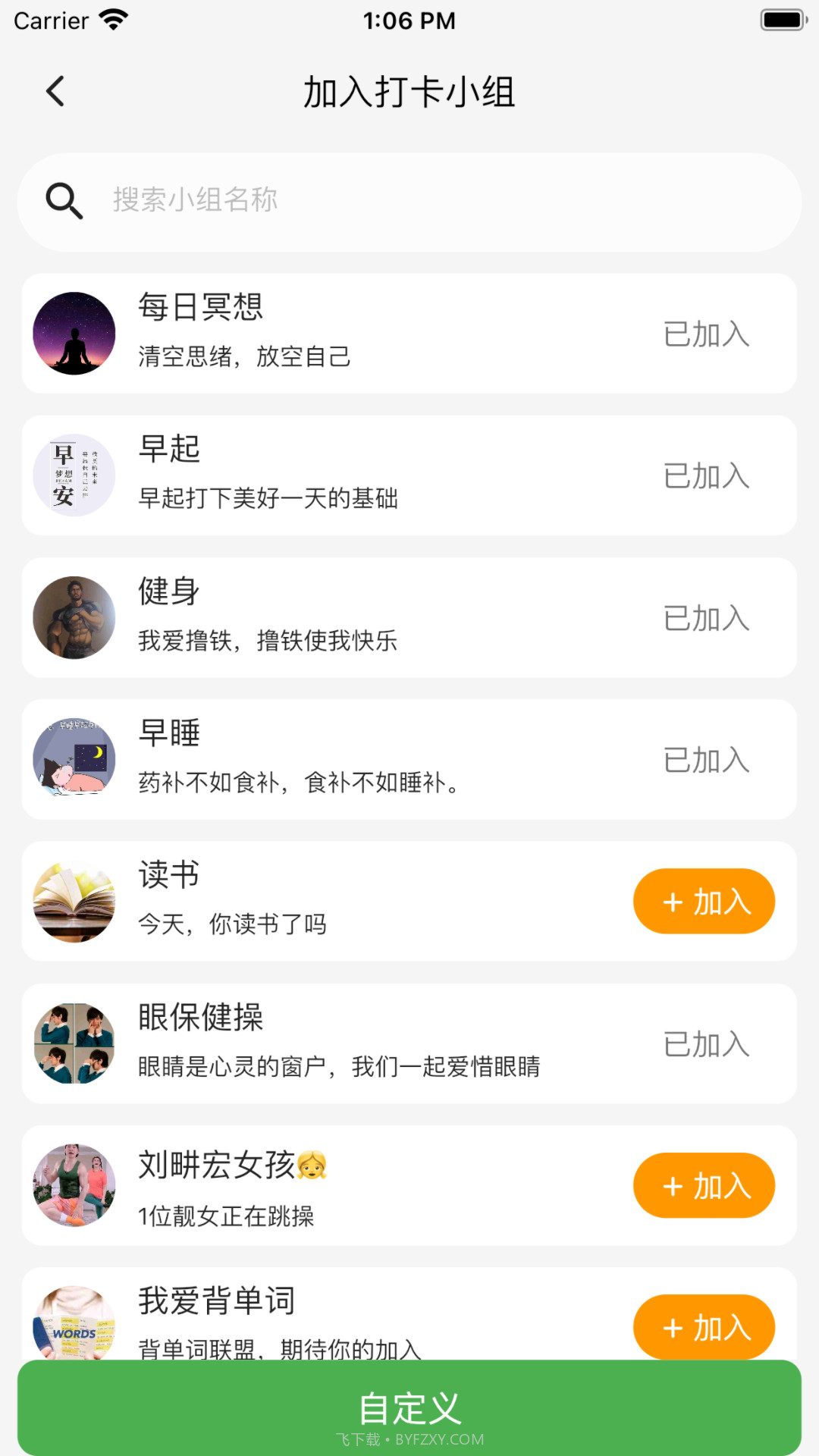Click the 眼保健操 group avatar image
Viewport: 819px width, 1456px height.
click(x=74, y=1043)
